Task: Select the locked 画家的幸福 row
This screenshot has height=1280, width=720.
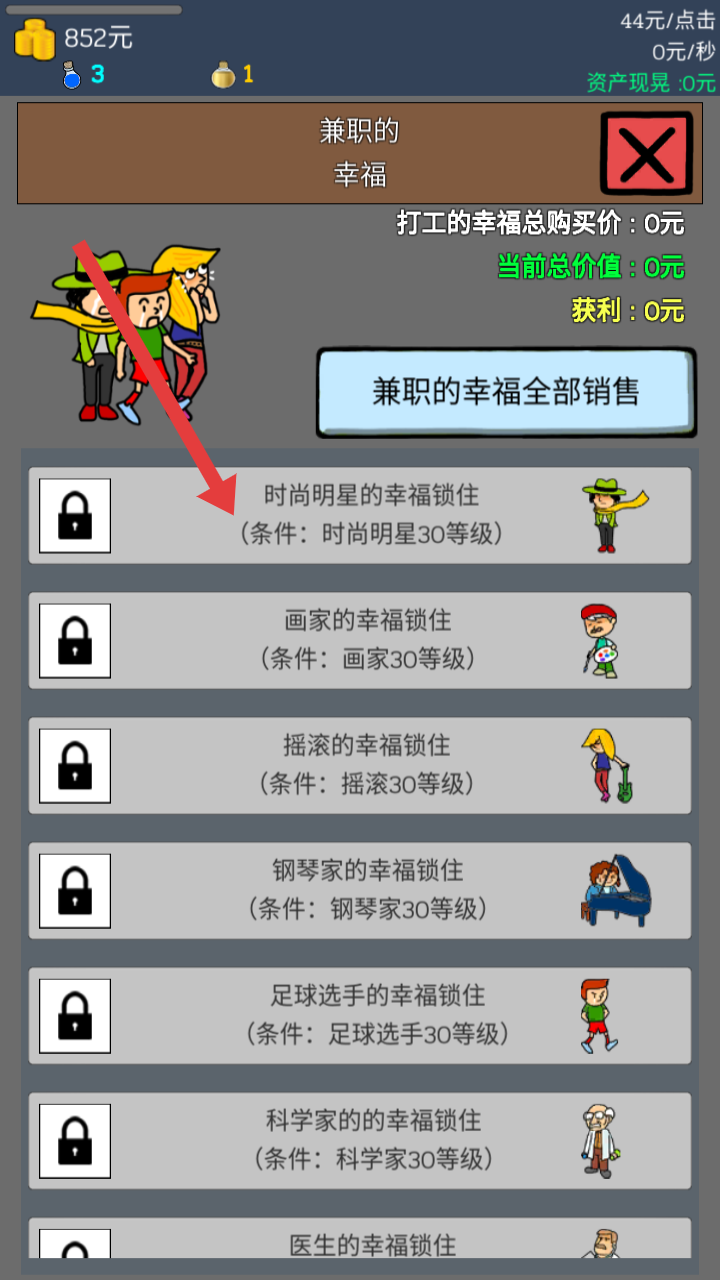Action: point(360,640)
